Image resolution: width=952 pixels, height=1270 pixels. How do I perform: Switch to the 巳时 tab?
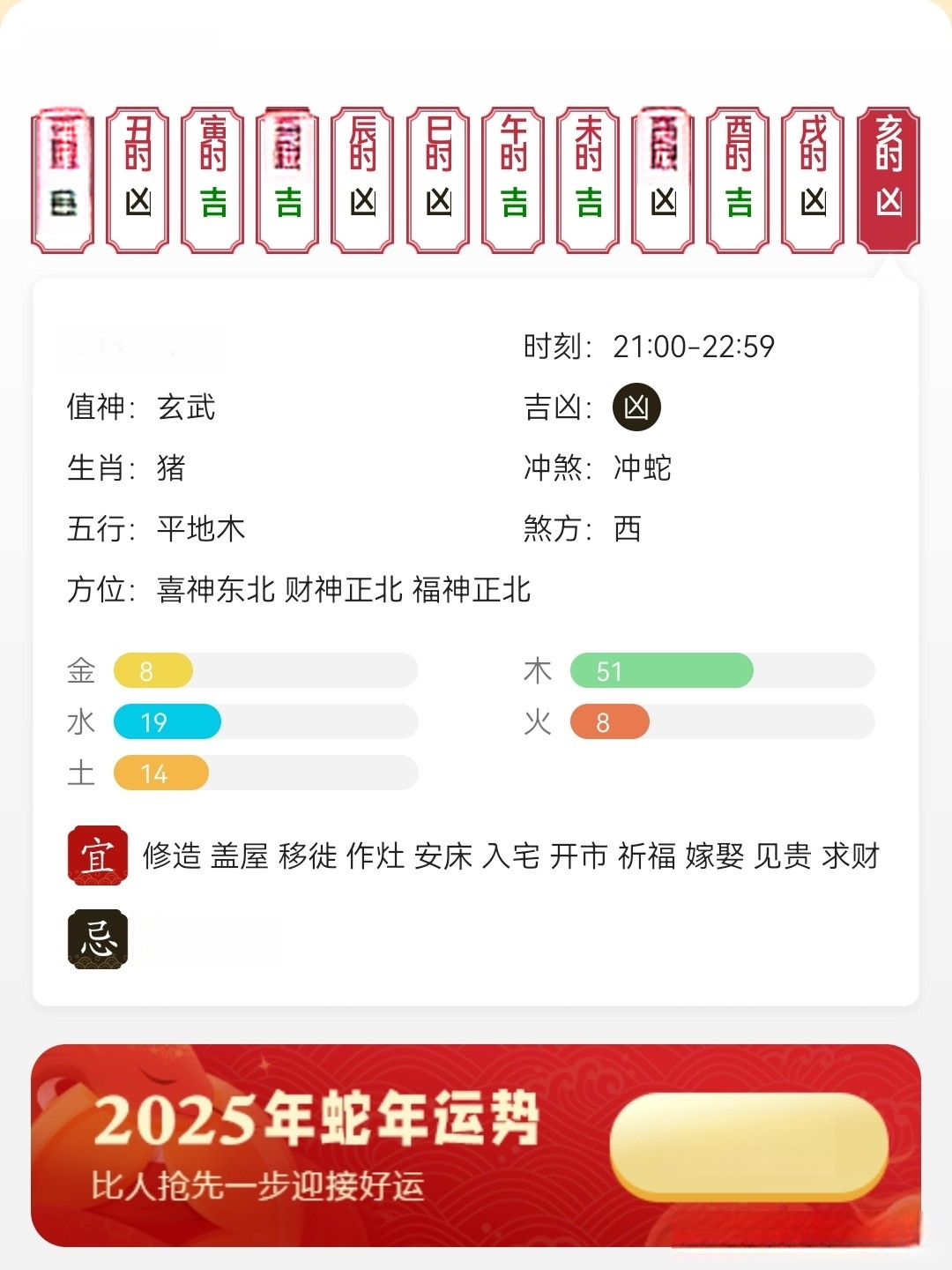438,179
